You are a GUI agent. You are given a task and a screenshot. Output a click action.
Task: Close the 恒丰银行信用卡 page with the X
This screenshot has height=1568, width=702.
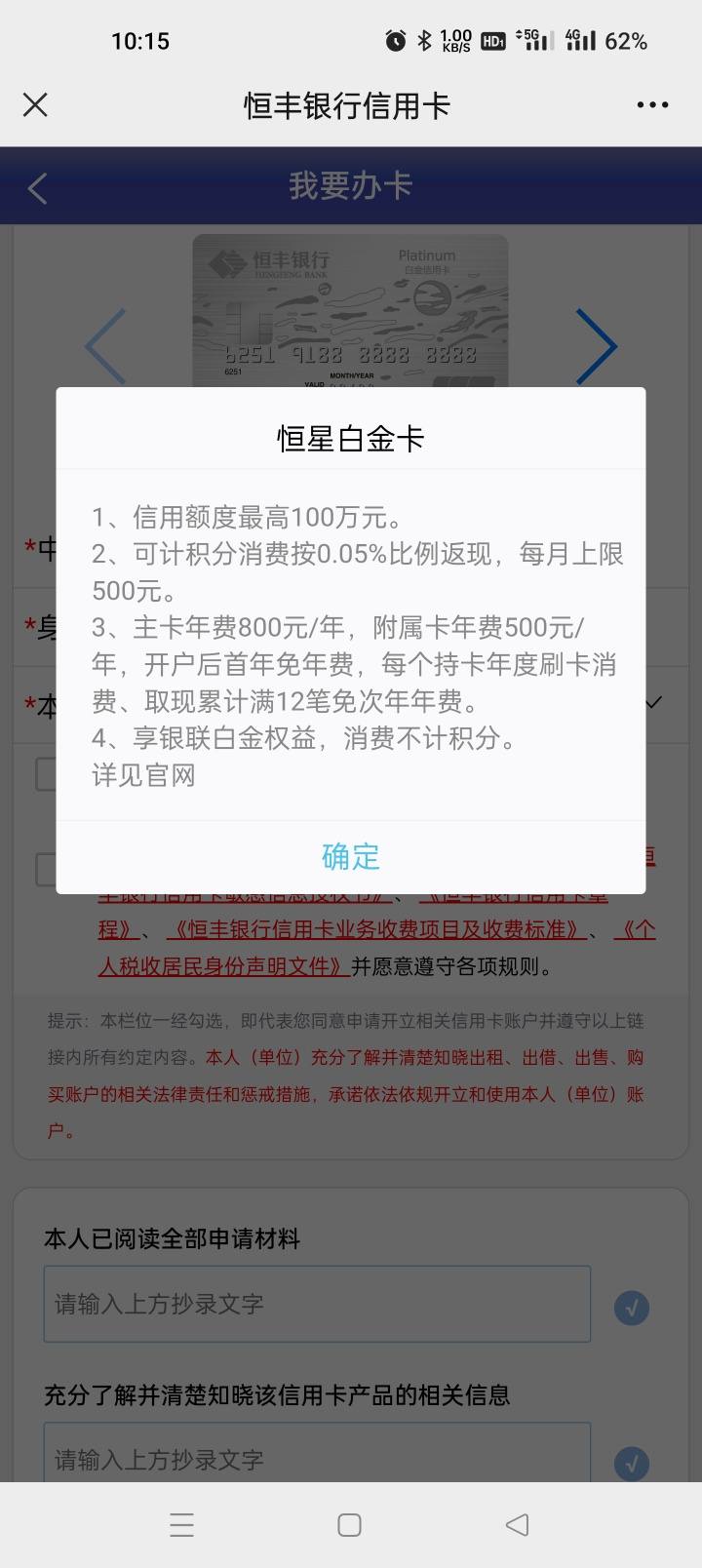tap(35, 105)
